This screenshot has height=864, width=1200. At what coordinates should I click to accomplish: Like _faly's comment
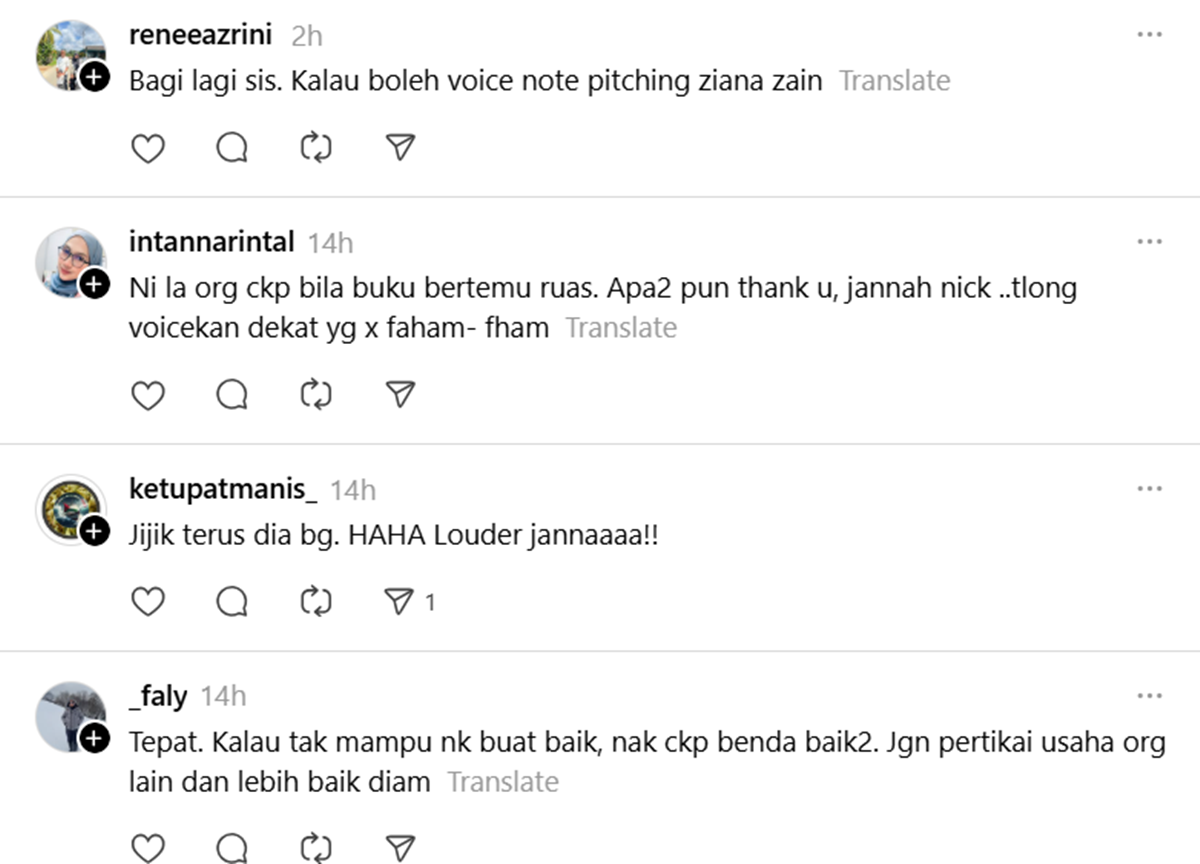pos(148,848)
